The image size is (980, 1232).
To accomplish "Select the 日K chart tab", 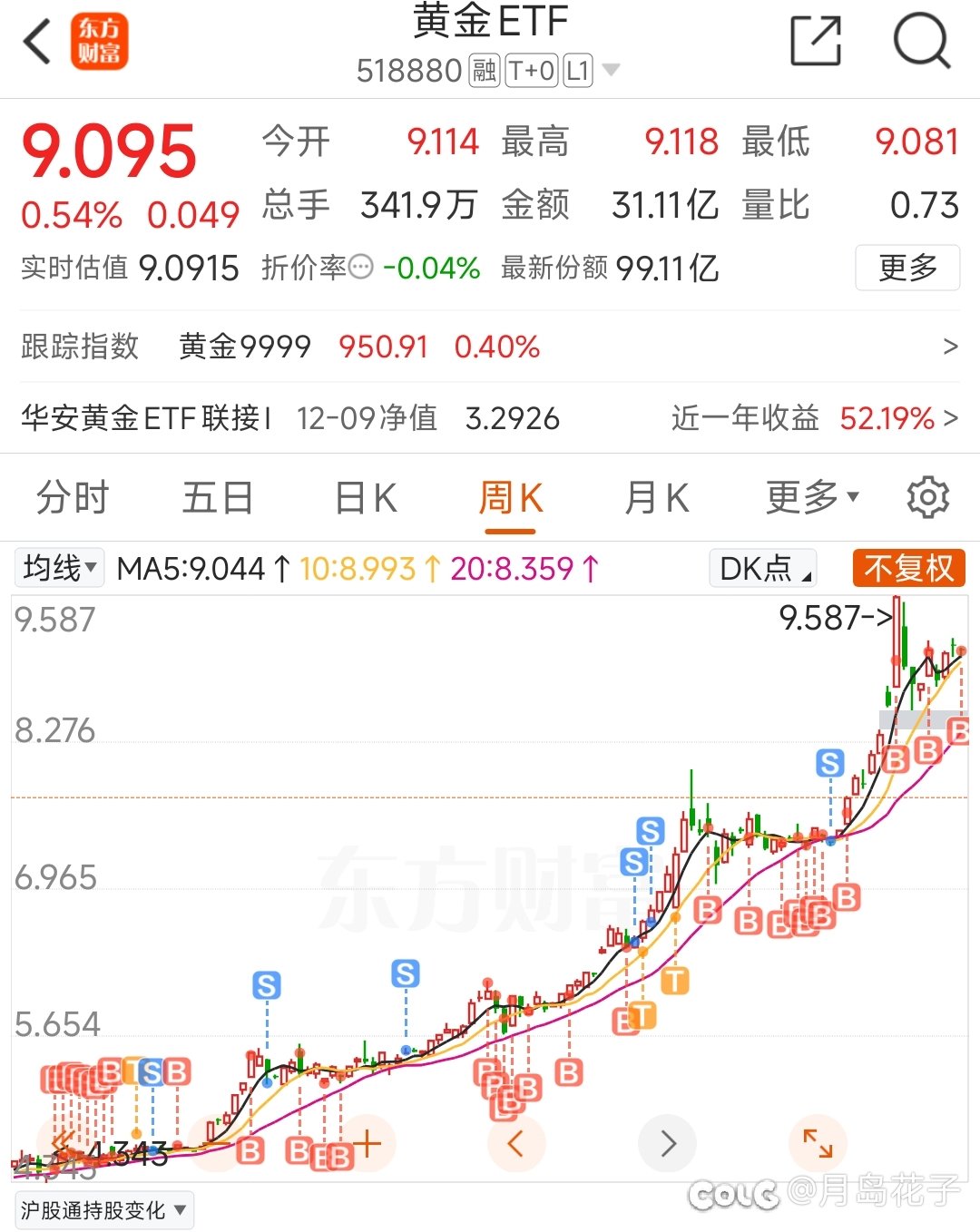I will [366, 498].
